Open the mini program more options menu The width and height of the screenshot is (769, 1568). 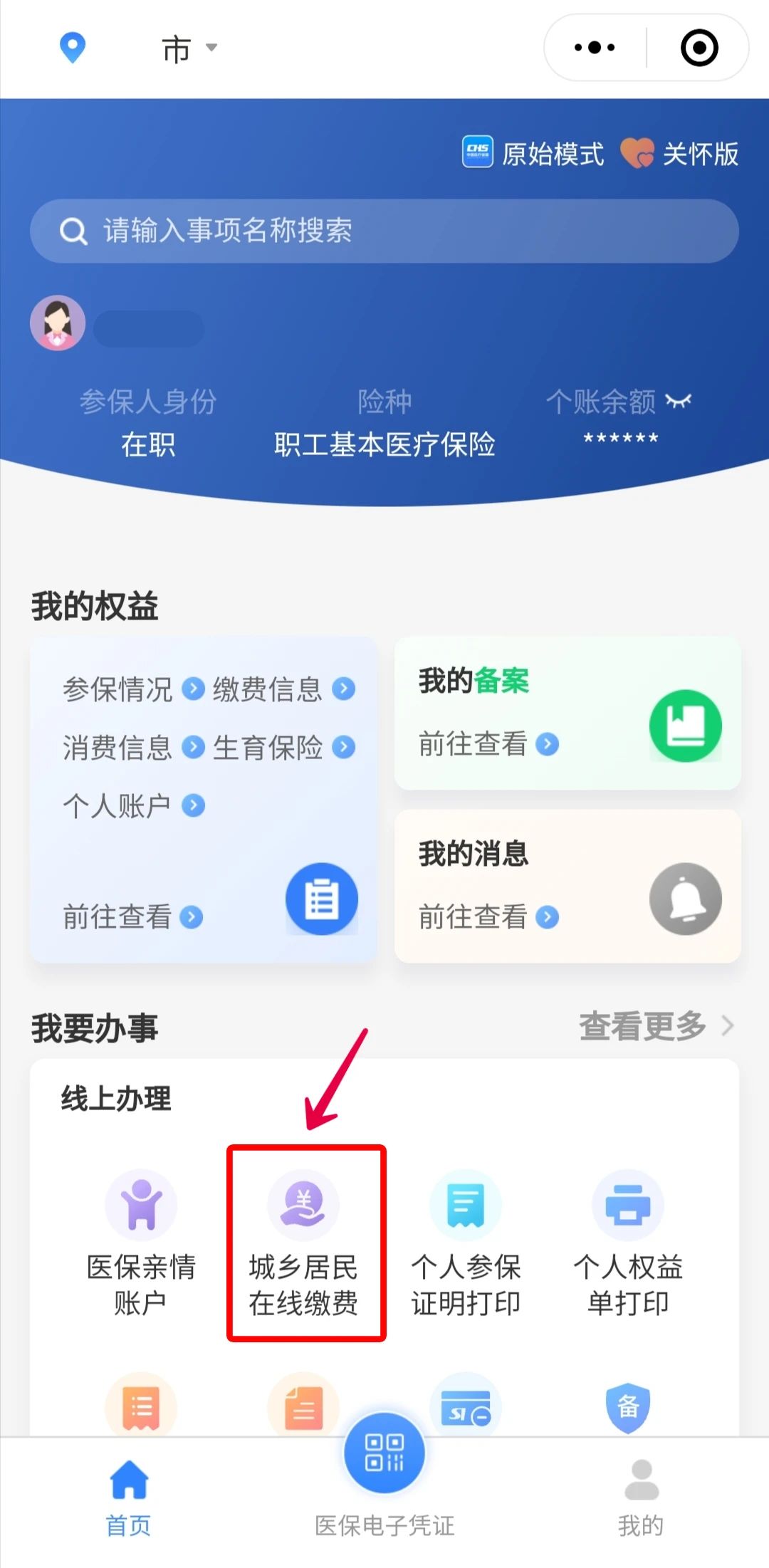pyautogui.click(x=595, y=48)
